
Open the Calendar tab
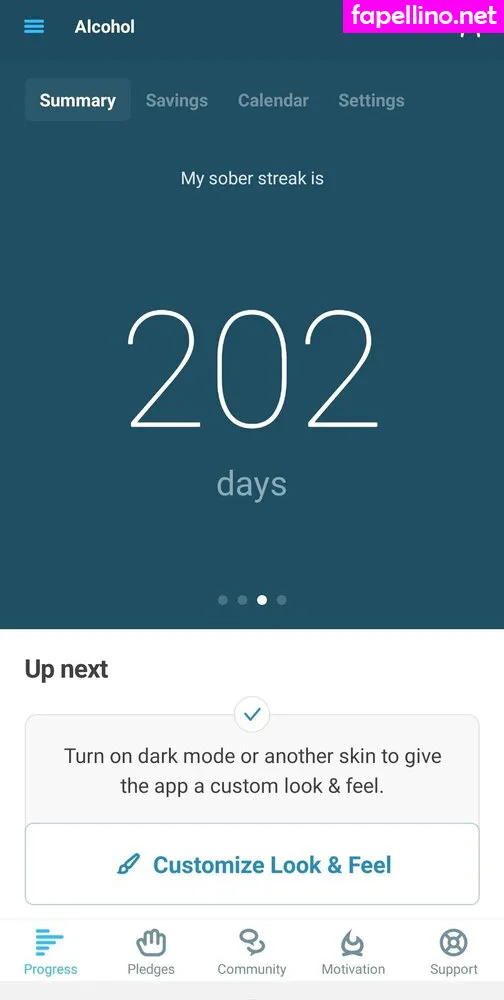(x=273, y=100)
